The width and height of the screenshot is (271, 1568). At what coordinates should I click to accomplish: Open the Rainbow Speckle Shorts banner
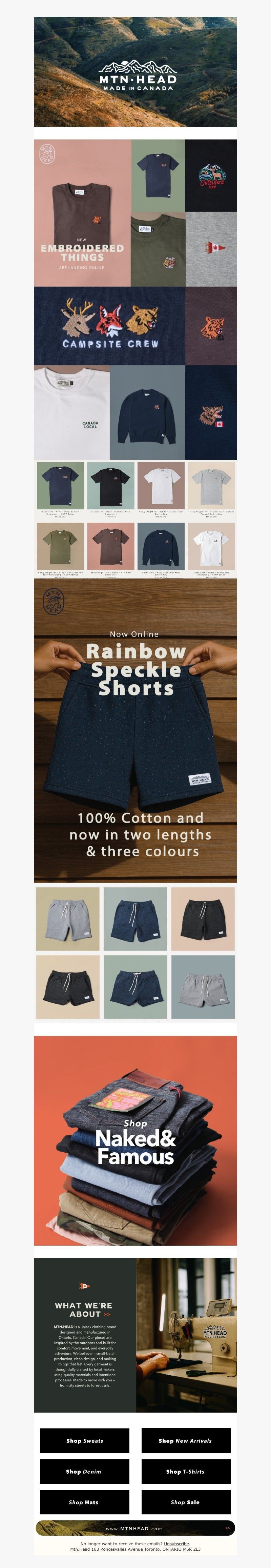tap(135, 731)
